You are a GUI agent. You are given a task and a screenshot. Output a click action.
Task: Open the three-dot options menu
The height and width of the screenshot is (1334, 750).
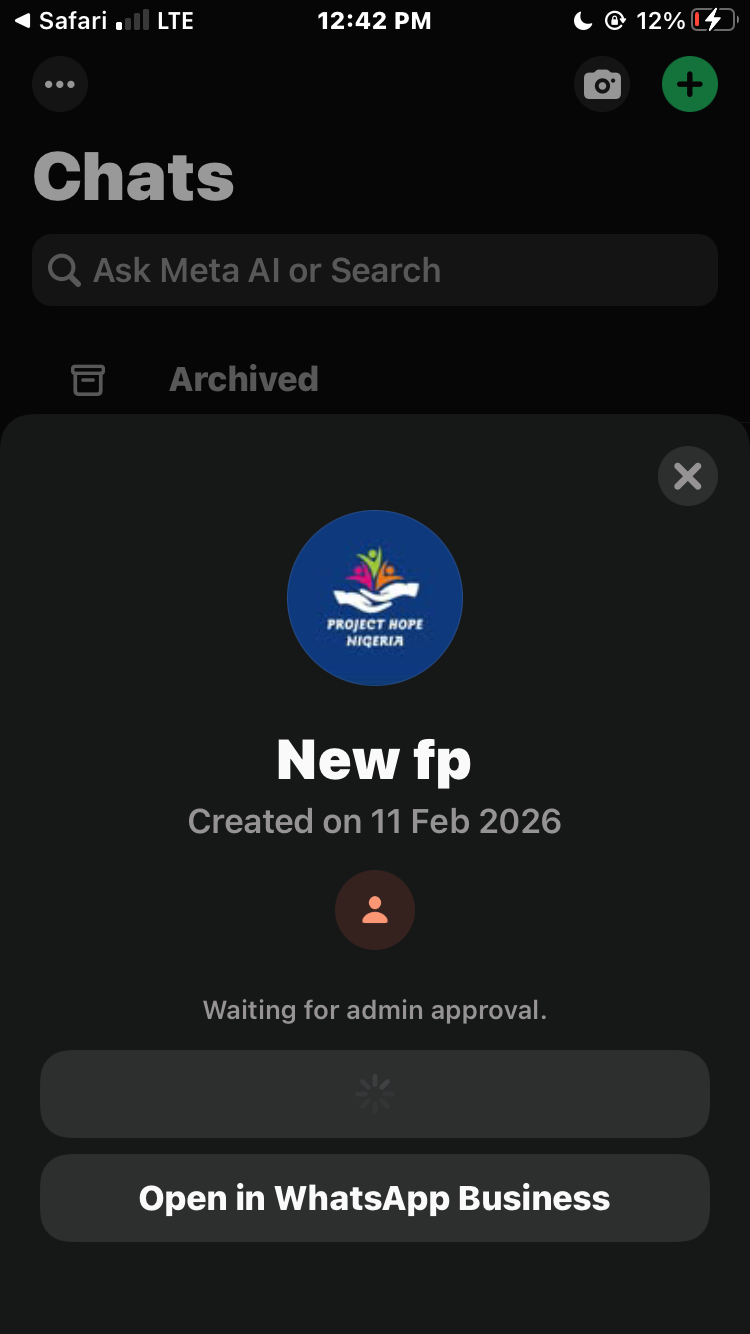click(x=60, y=85)
